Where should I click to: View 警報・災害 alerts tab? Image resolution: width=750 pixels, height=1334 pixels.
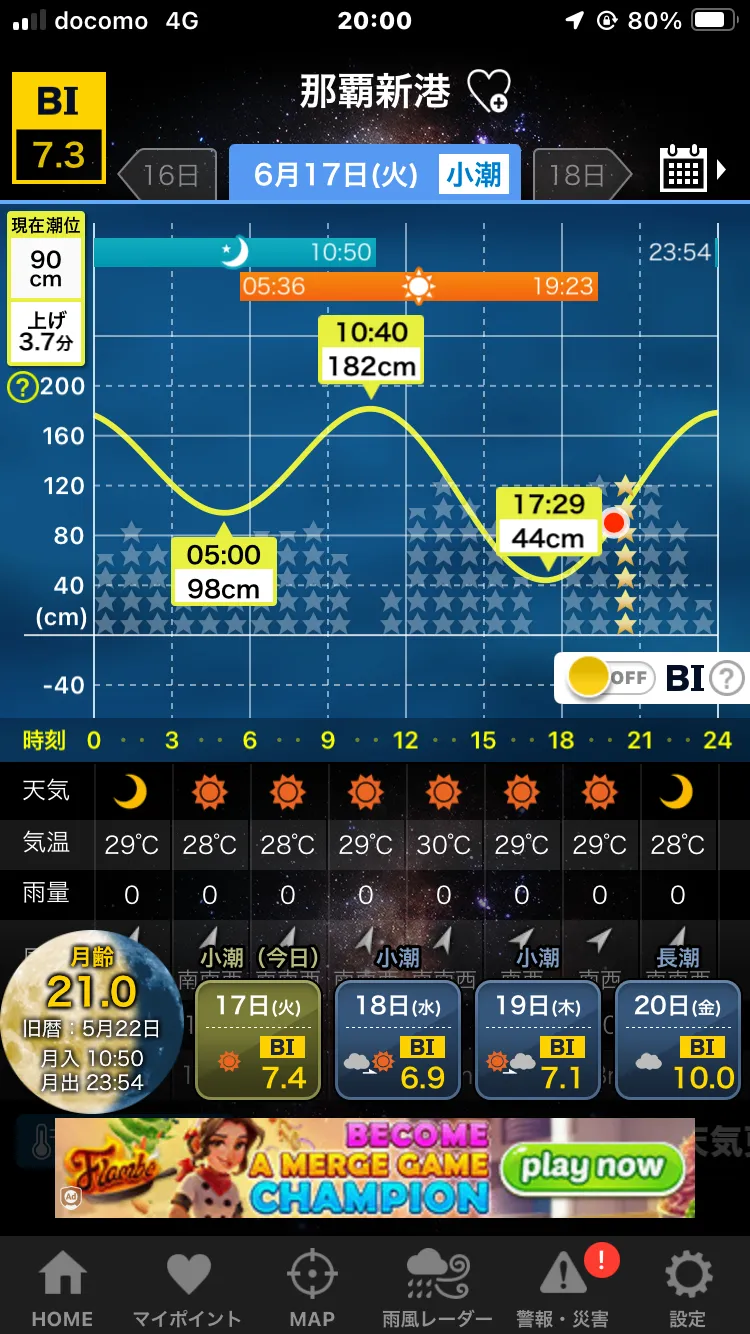tap(562, 1290)
